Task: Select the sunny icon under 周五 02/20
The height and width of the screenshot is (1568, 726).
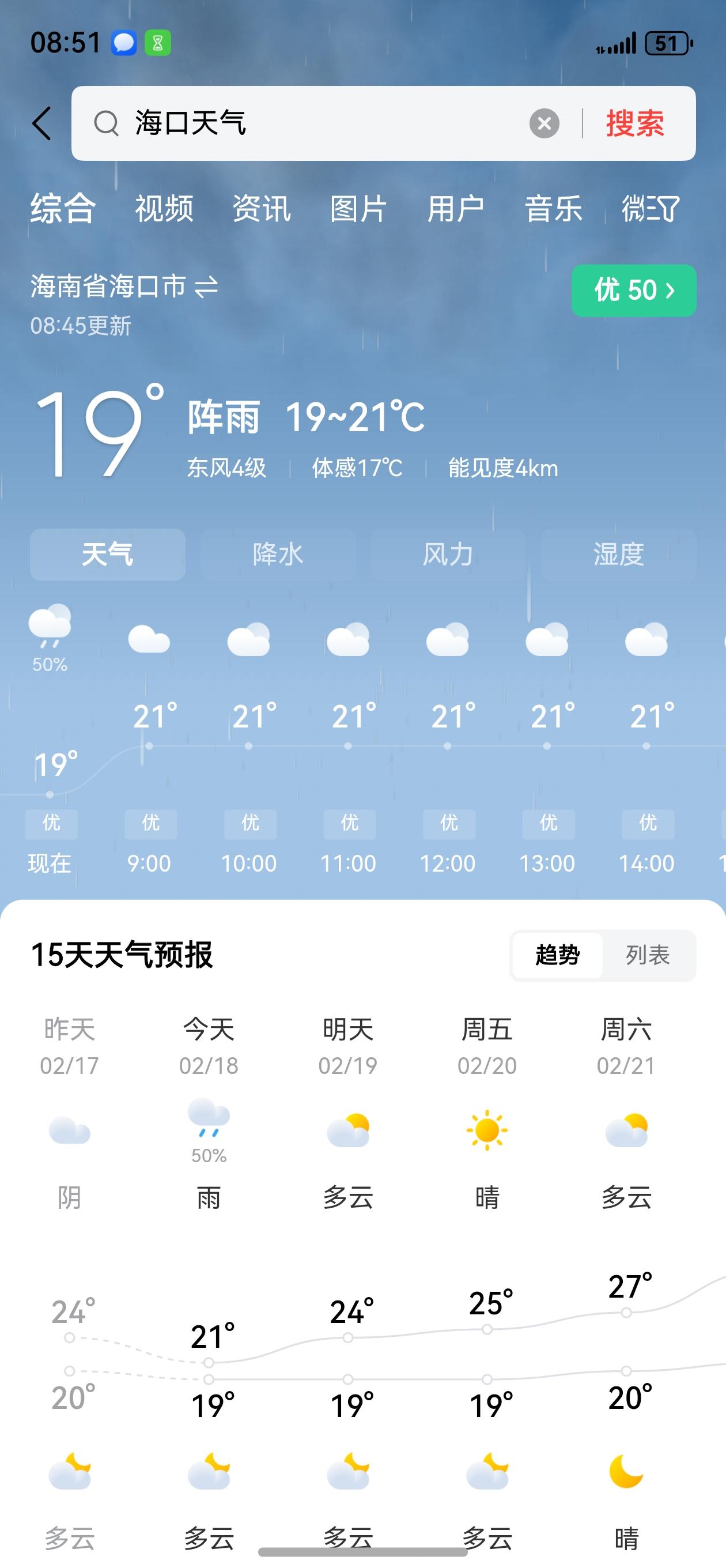Action: coord(487,1129)
